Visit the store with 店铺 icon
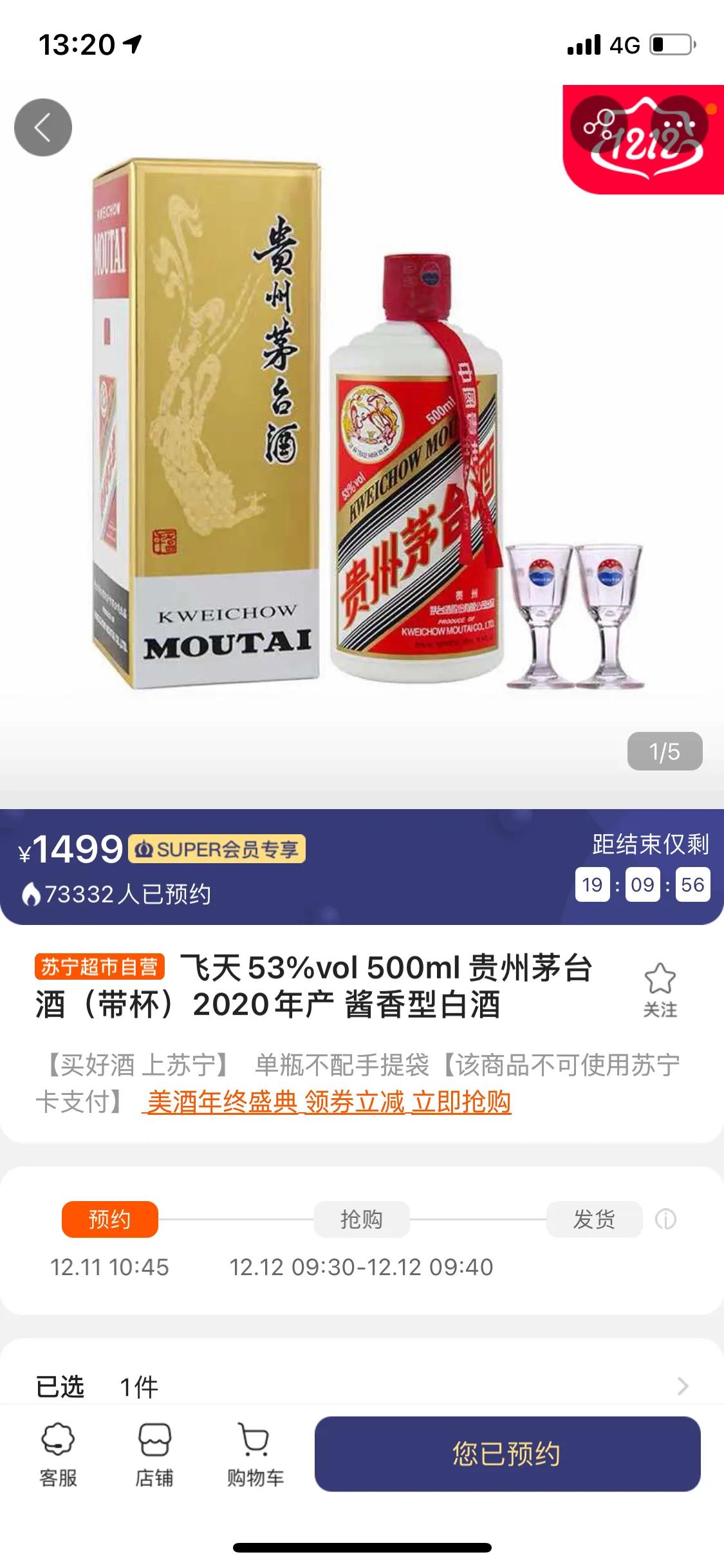 point(154,1463)
